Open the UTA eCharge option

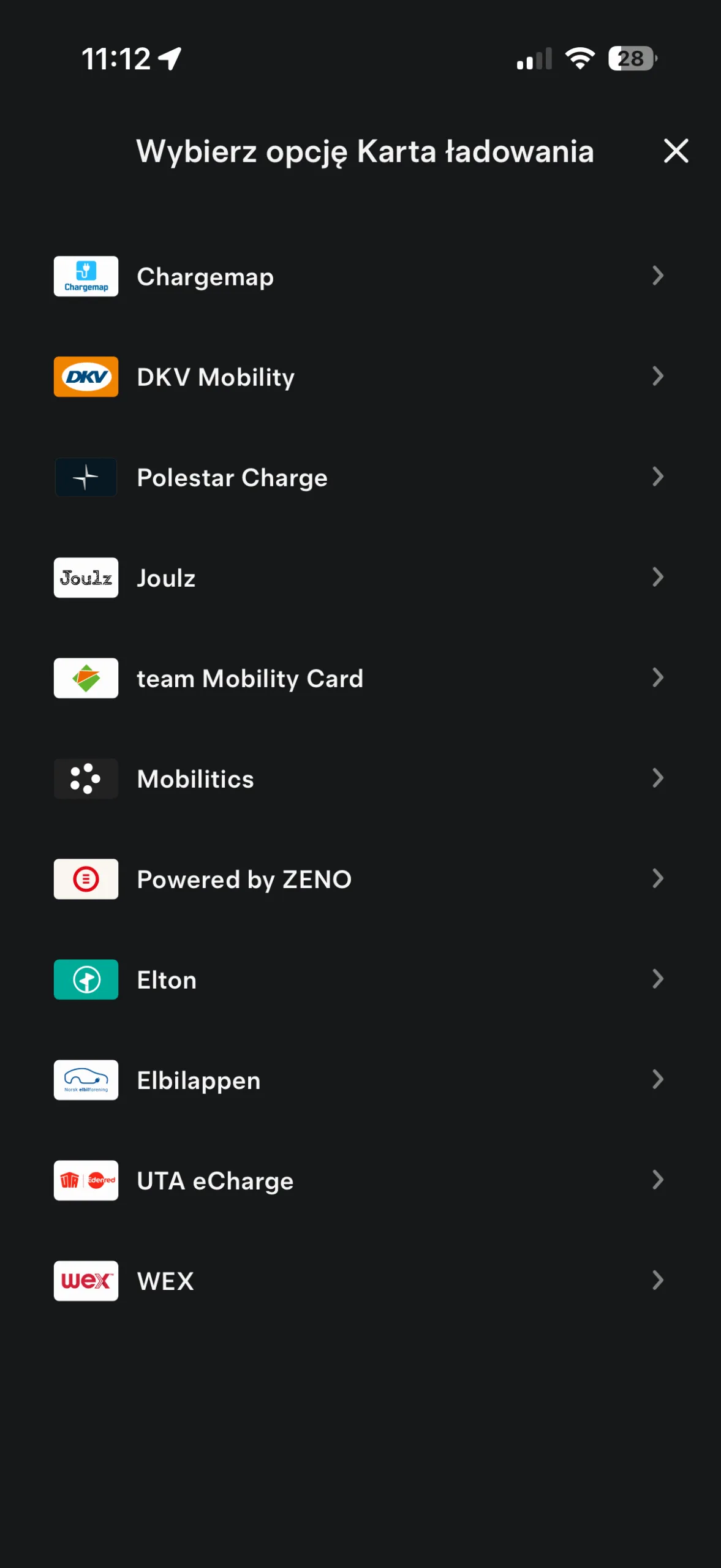pos(359,1181)
